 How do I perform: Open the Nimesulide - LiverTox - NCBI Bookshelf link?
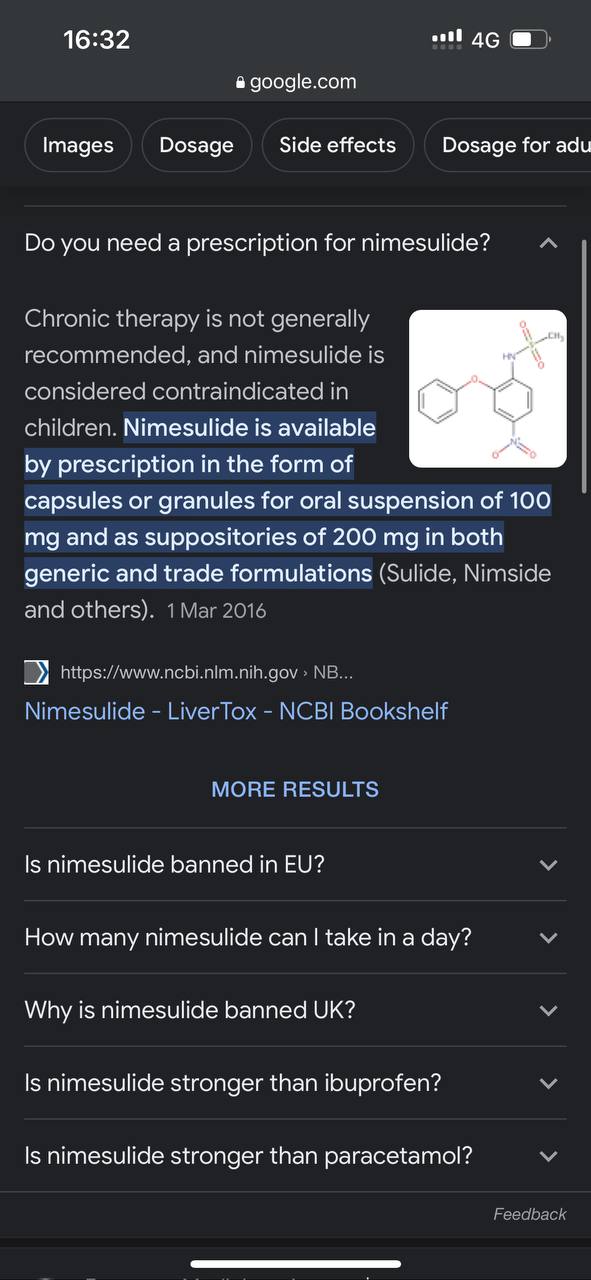(236, 711)
